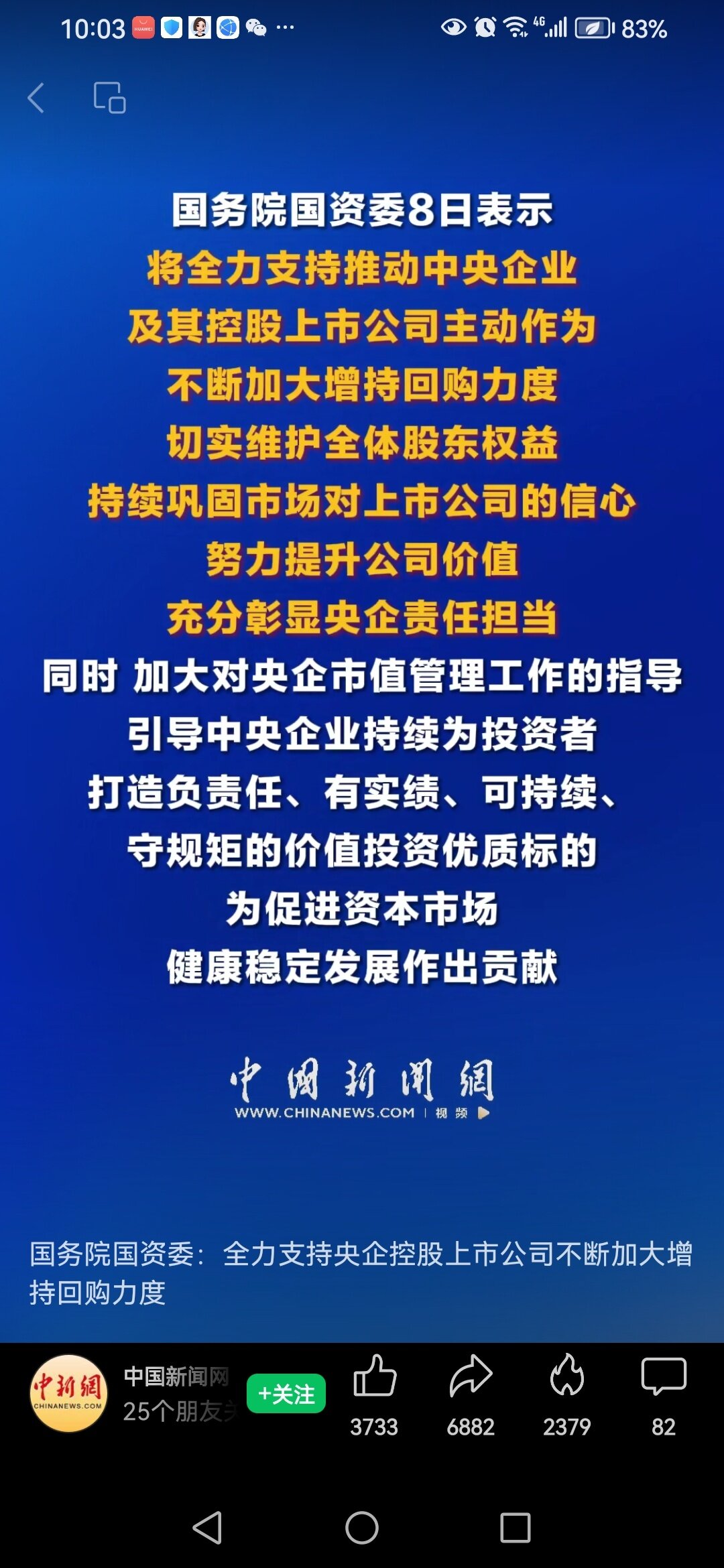Open the 中国新闻网 account name

tap(176, 1376)
